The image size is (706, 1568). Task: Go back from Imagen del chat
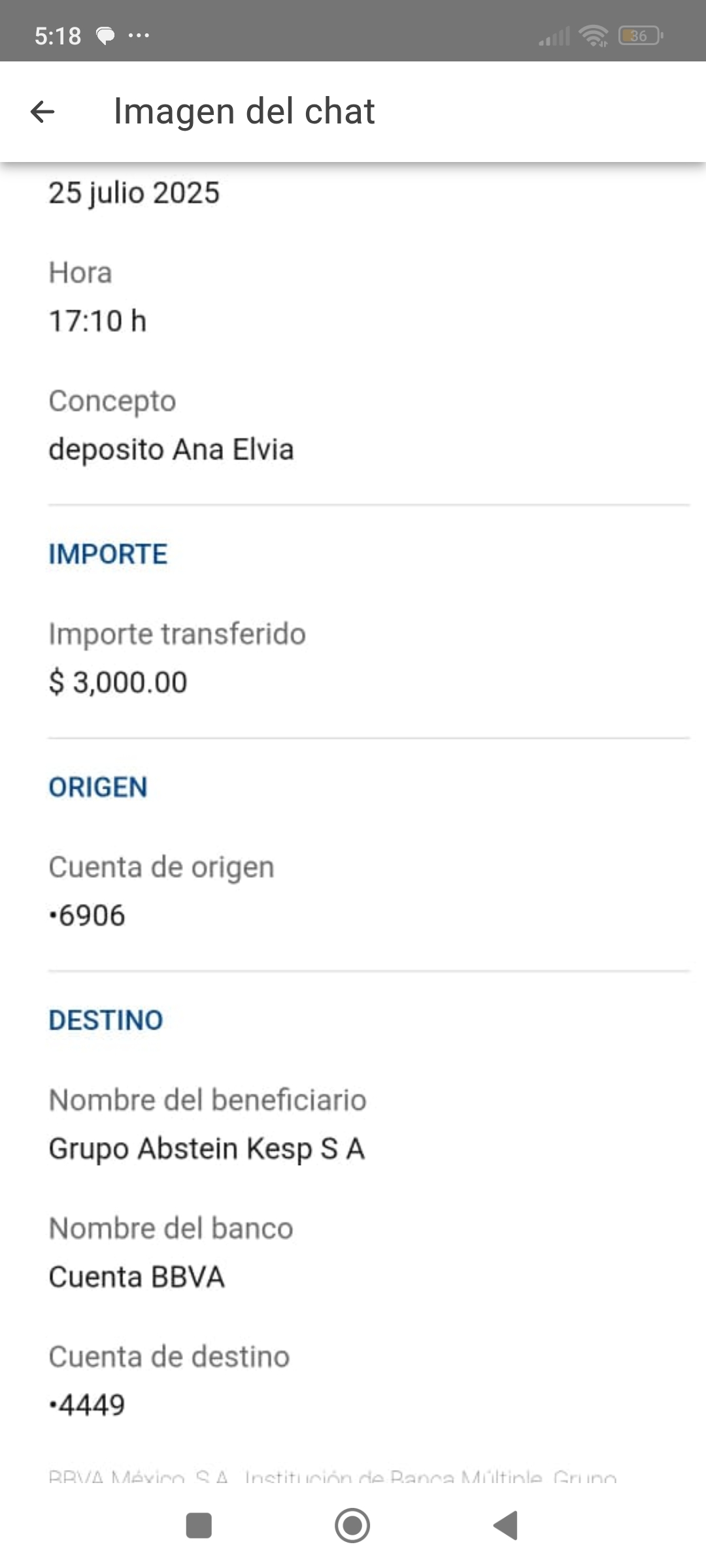pos(42,112)
